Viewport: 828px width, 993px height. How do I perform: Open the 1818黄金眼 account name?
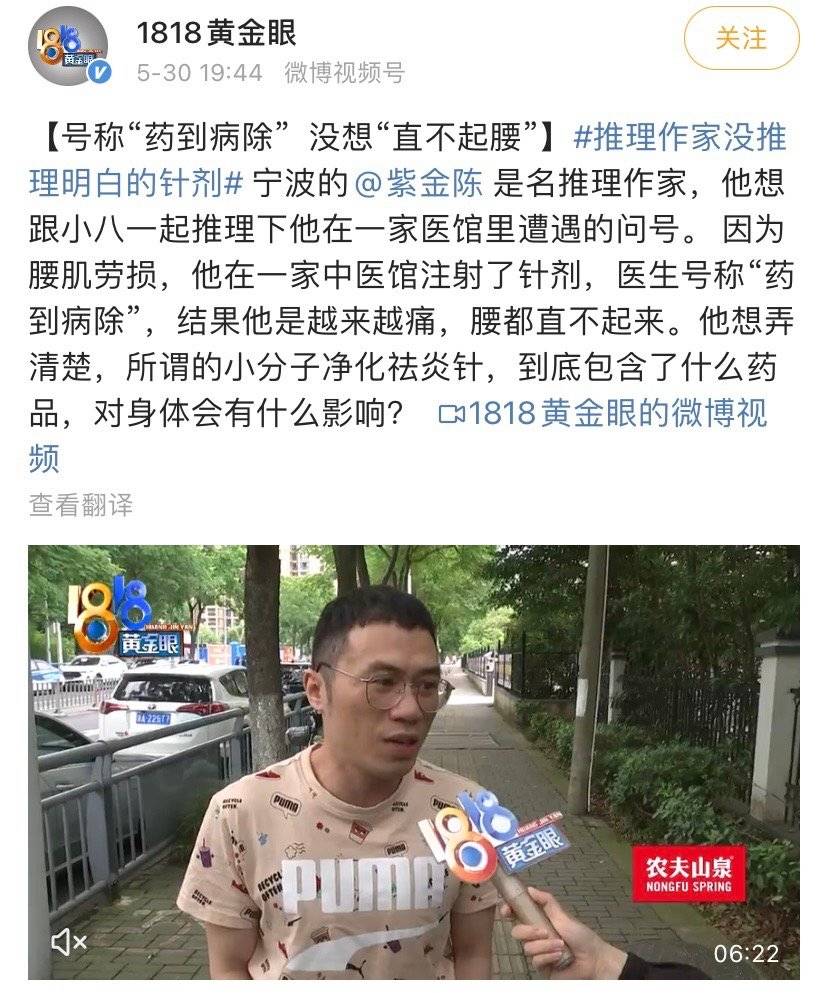(217, 32)
